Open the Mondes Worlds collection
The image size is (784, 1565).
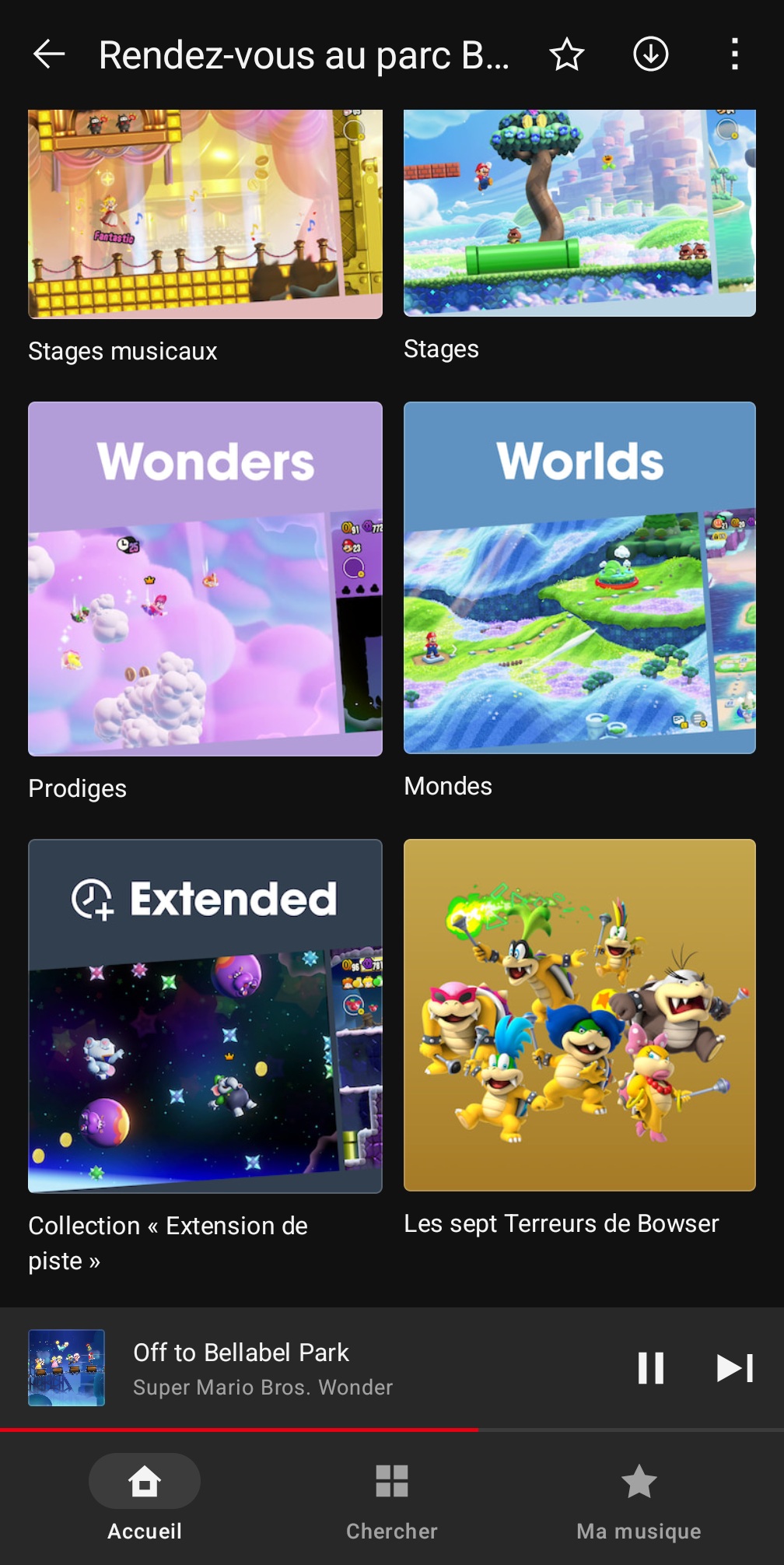[579, 577]
